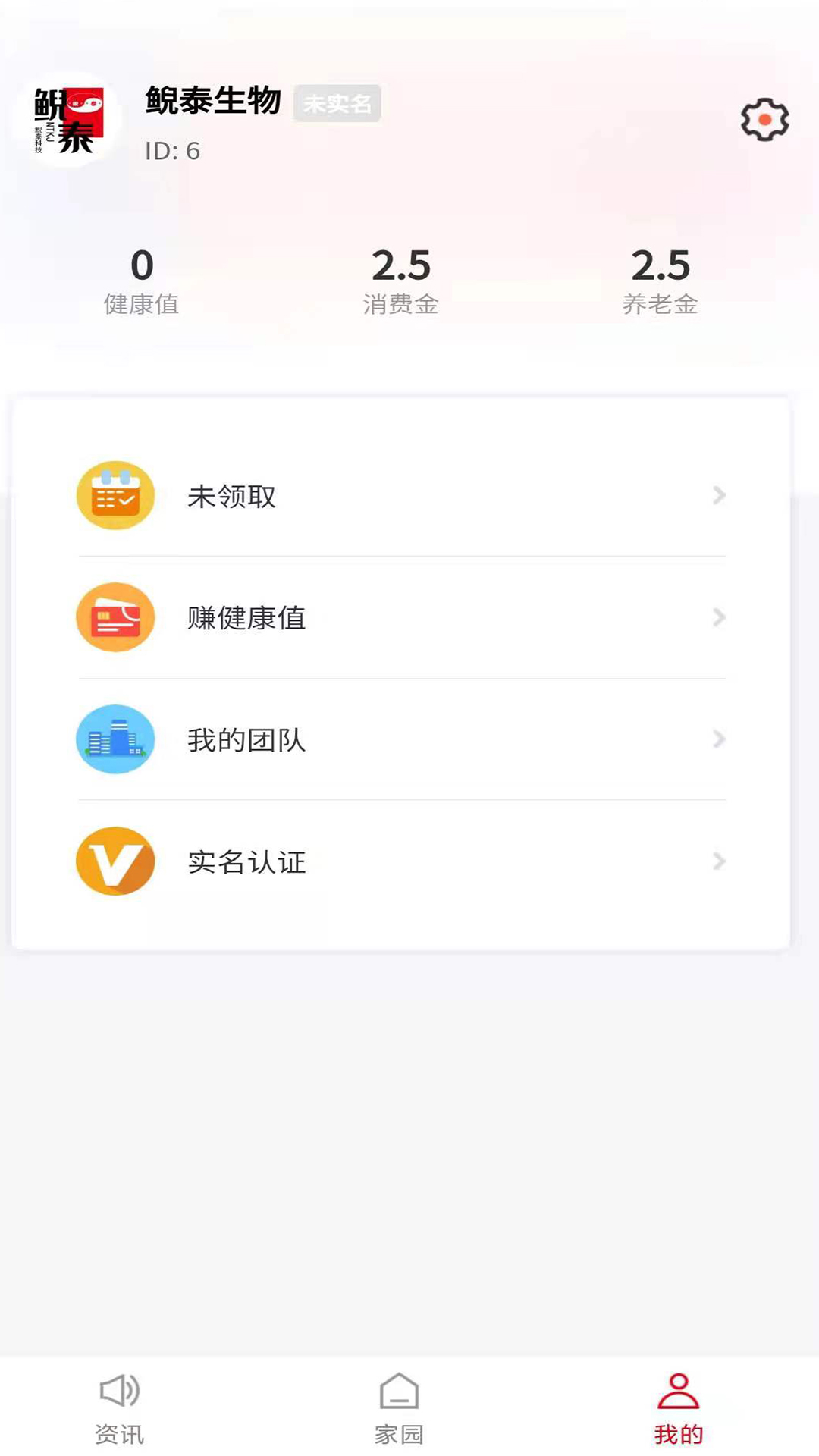
Task: Tap the 未实名 badge
Action: 337,103
